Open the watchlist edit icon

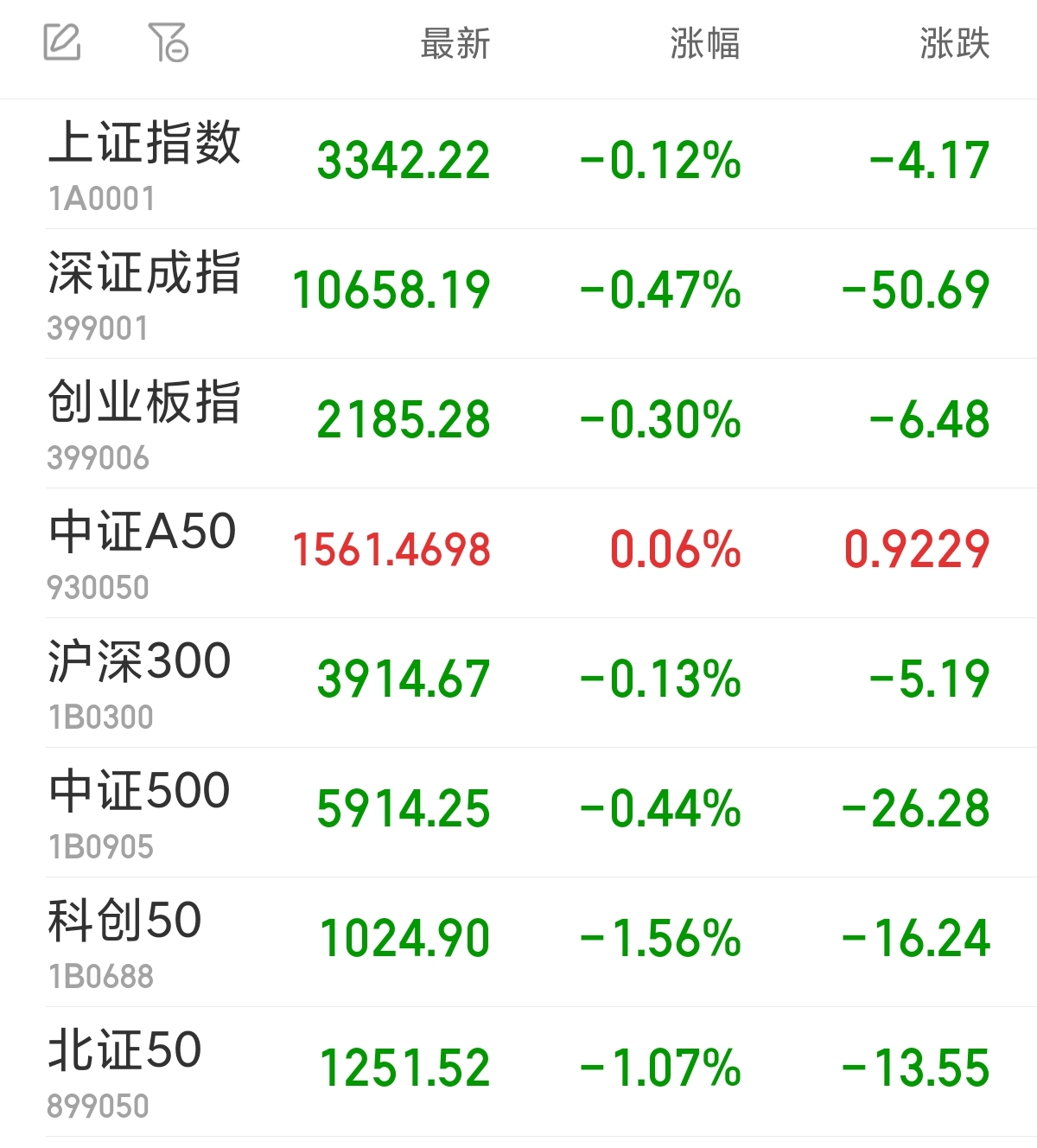63,42
